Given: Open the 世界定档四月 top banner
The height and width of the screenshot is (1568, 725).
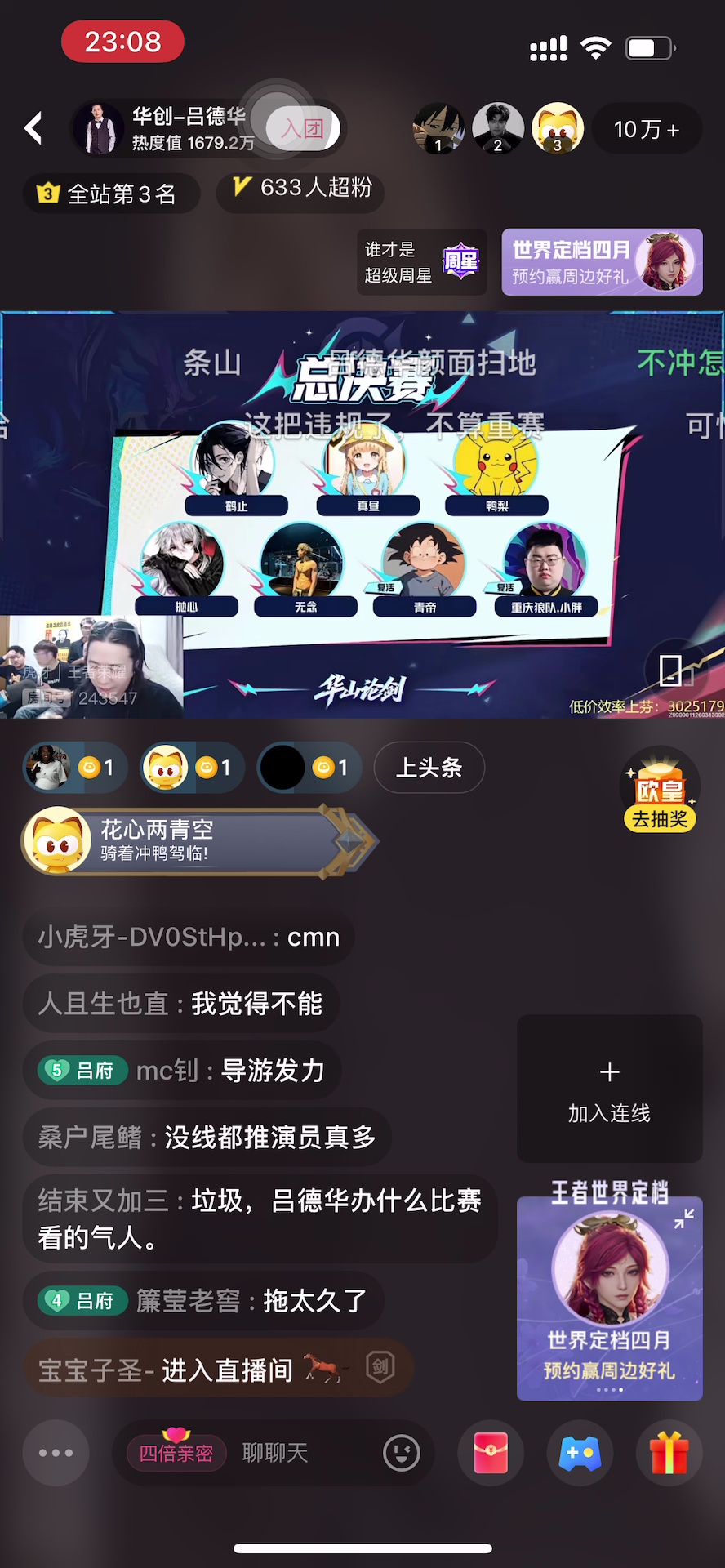Looking at the screenshot, I should click(x=602, y=262).
